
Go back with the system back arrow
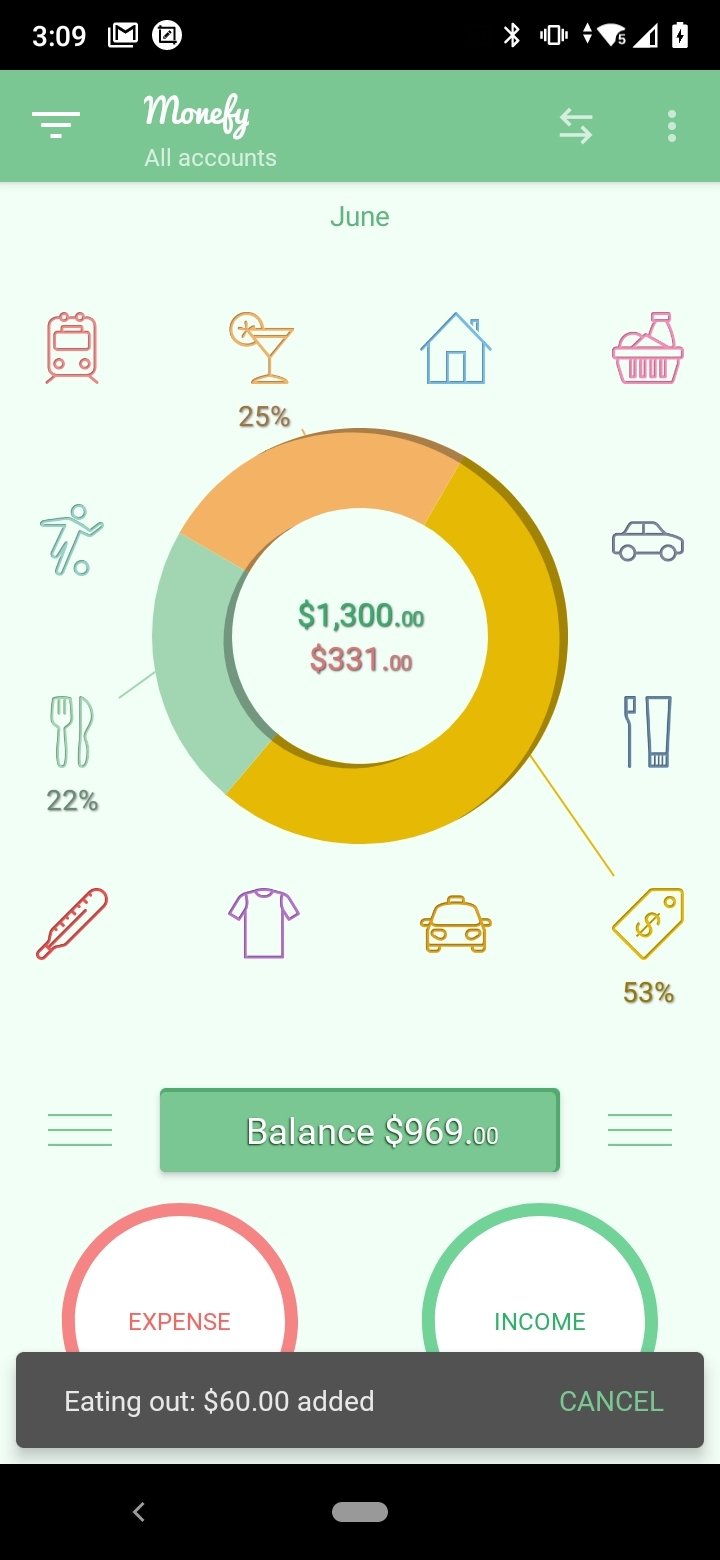[x=139, y=1512]
